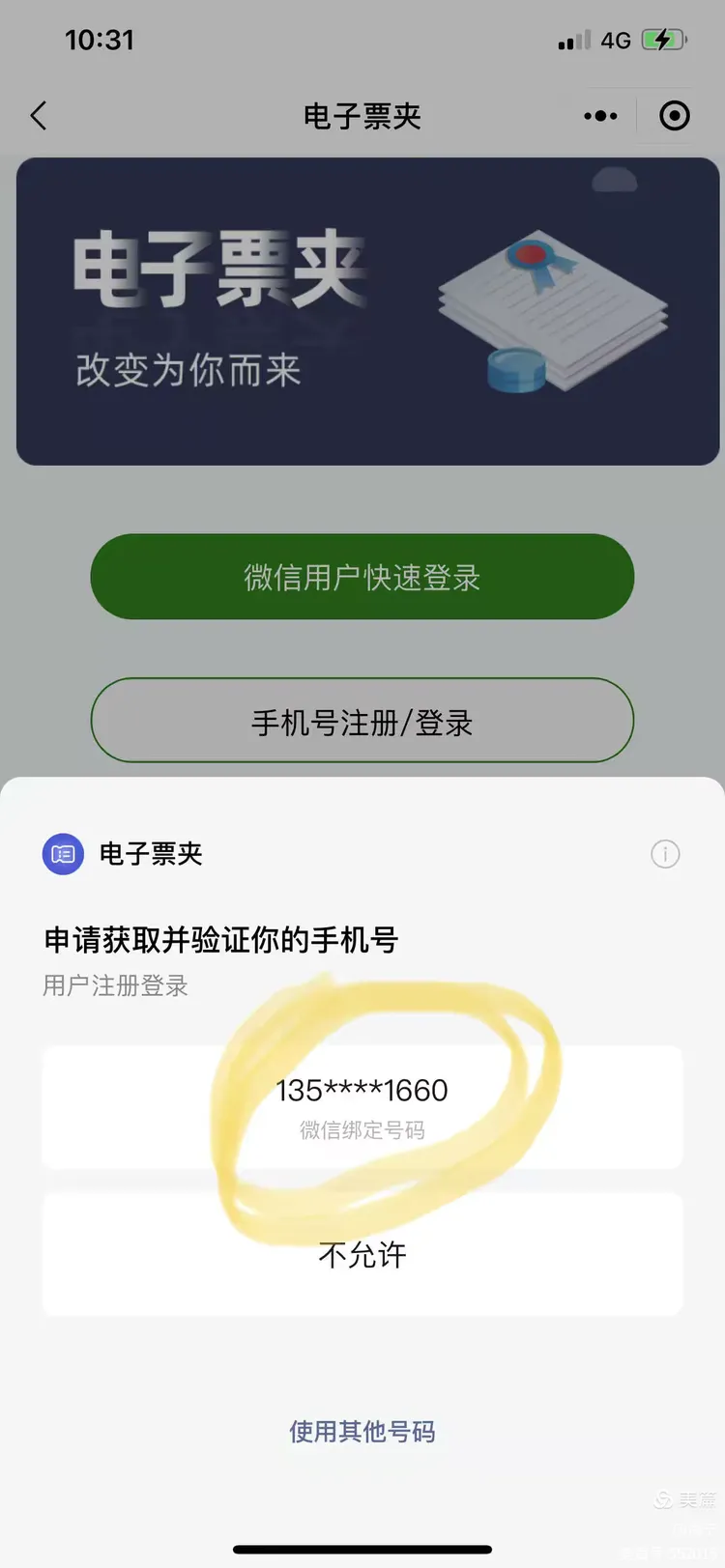Tap the 4G network indicator
The height and width of the screenshot is (1568, 725).
(x=618, y=40)
